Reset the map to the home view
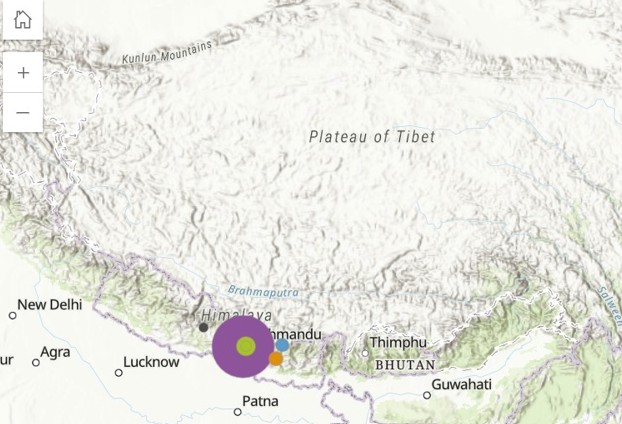Screen dimensions: 622x424 click(x=23, y=20)
